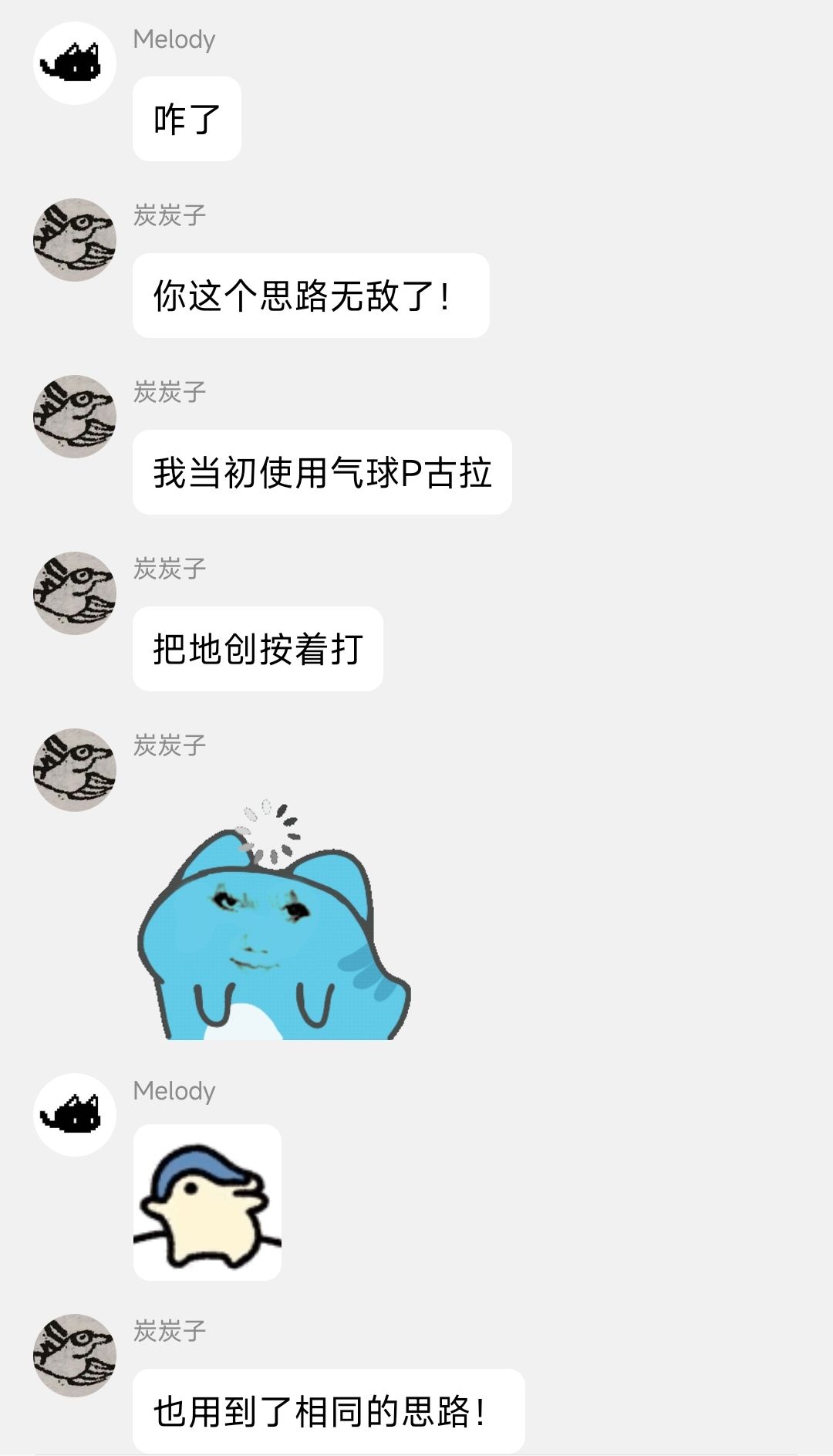The image size is (833, 1456).
Task: Open Melody's avatar beside the 咋了 message
Action: click(75, 63)
